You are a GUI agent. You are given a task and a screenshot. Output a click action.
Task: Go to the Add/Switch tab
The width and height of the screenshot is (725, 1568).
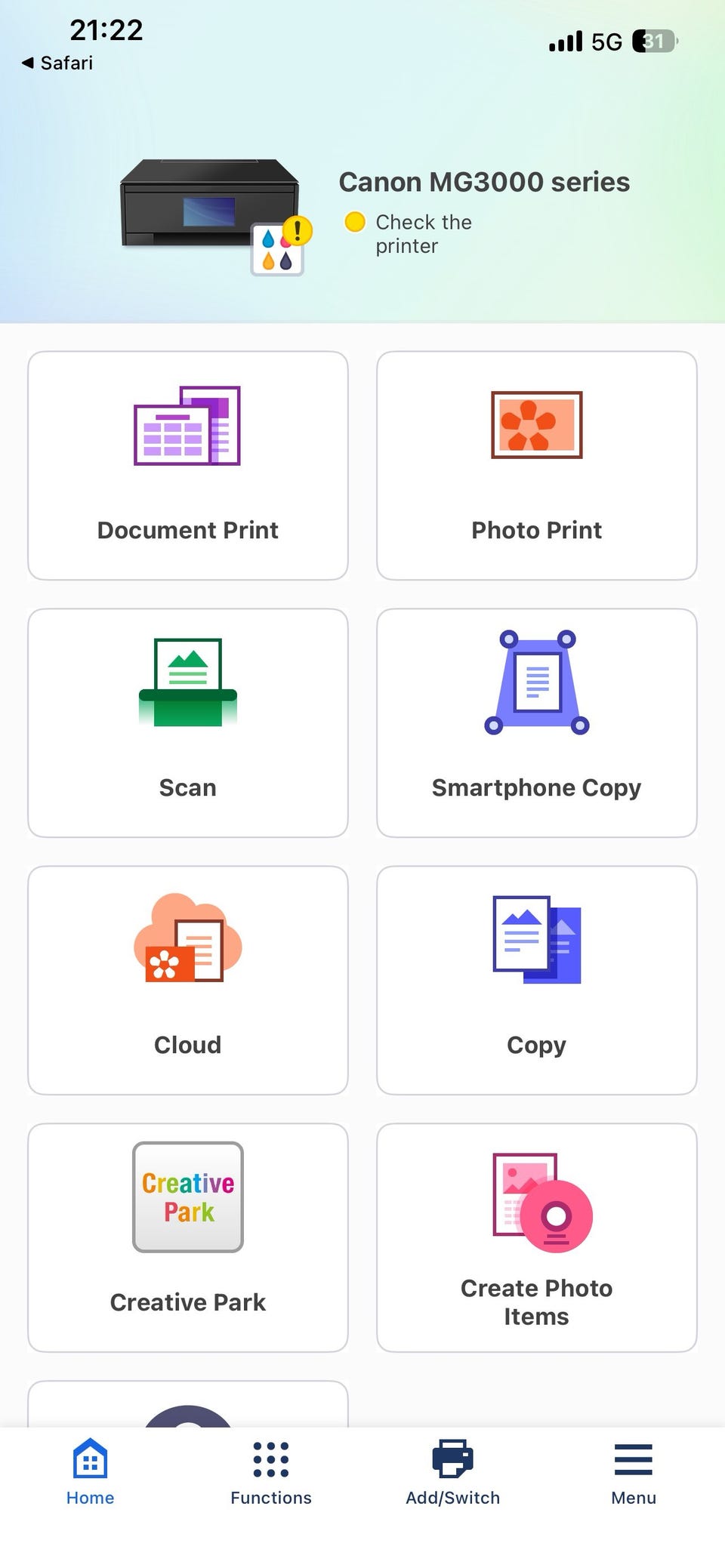(x=452, y=1472)
